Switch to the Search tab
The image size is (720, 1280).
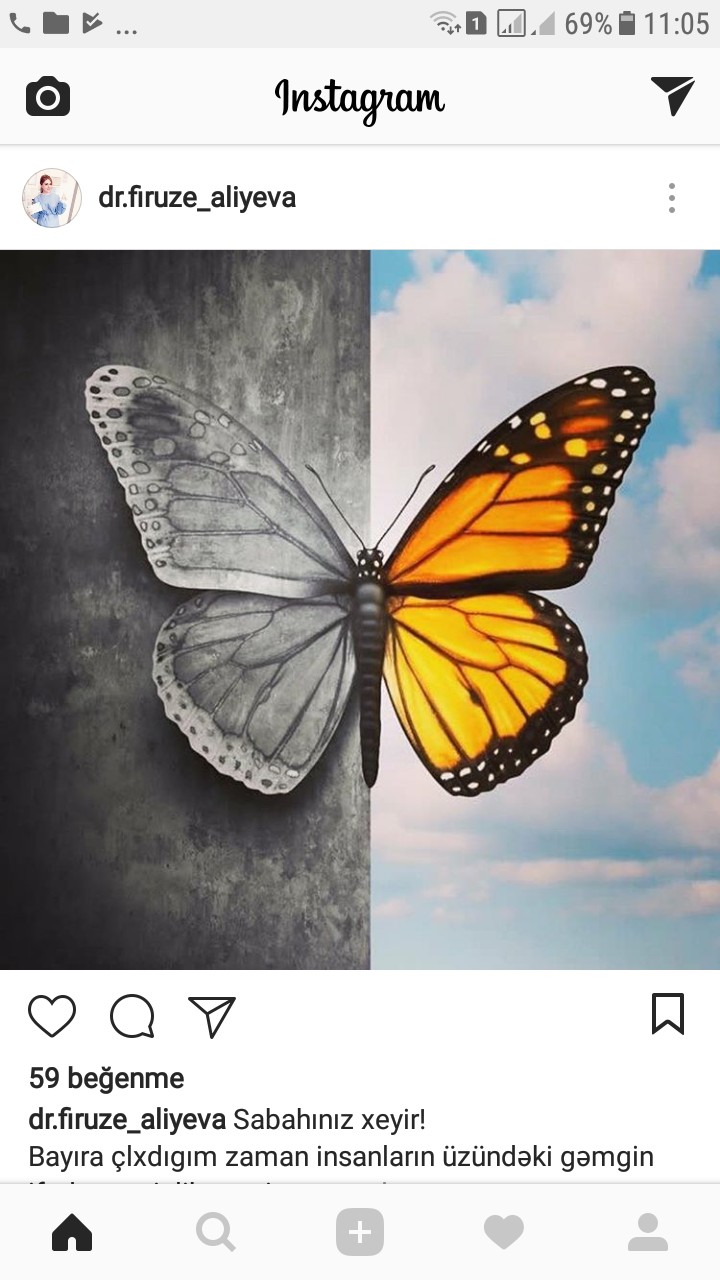[216, 1232]
